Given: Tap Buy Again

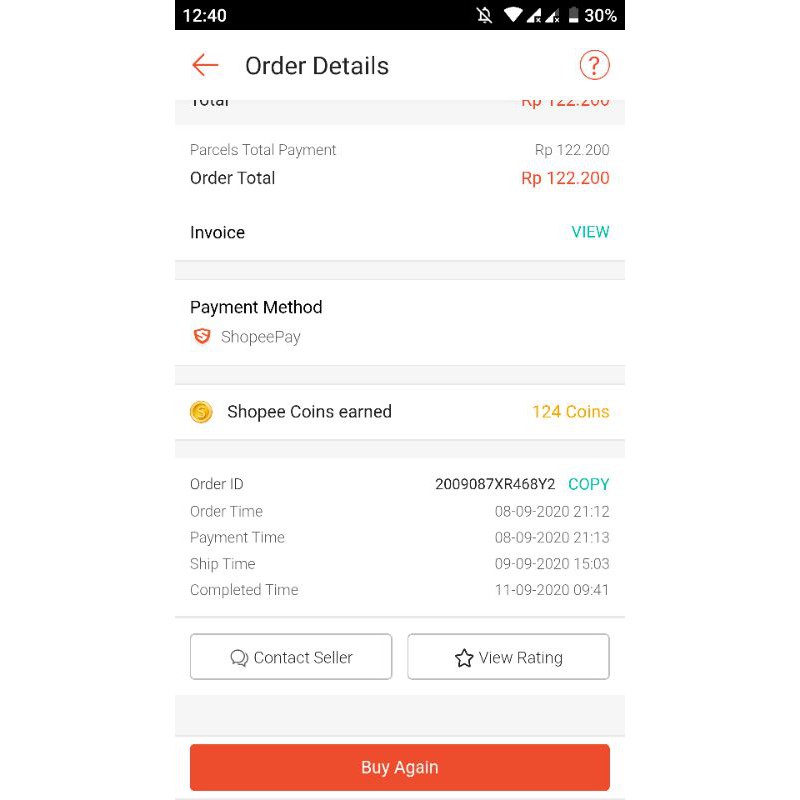Looking at the screenshot, I should (x=400, y=767).
